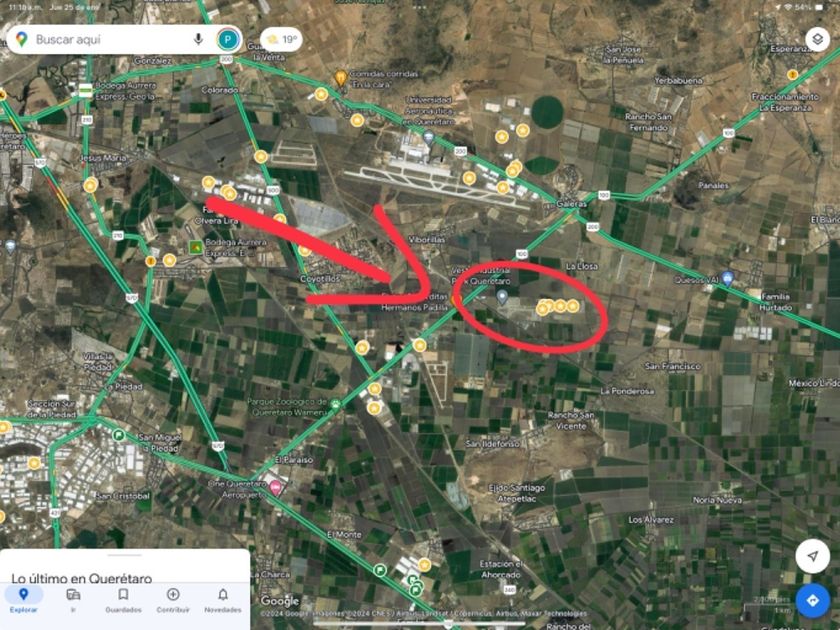The height and width of the screenshot is (630, 840).
Task: Switch to the Explorar tab
Action: pos(23,599)
